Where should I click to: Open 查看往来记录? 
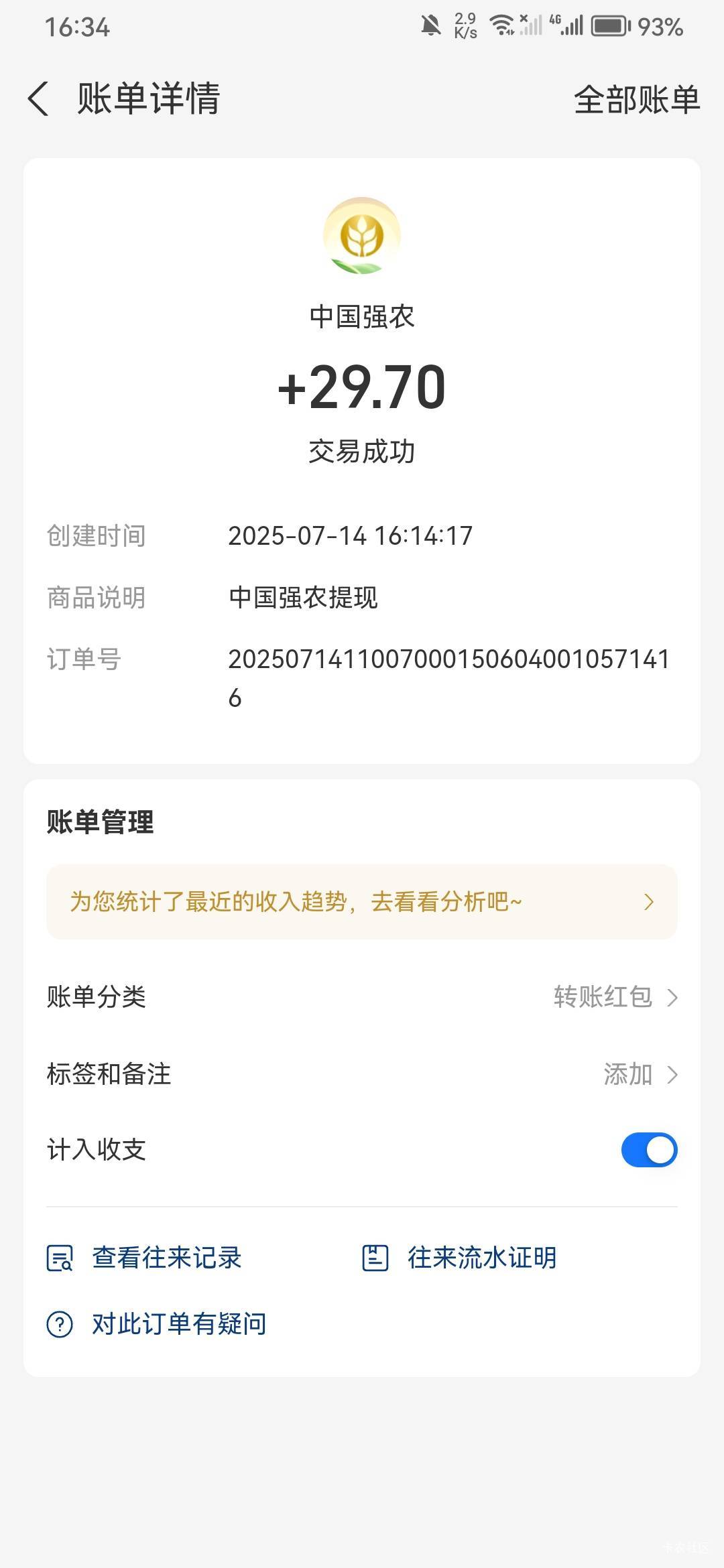click(144, 1258)
